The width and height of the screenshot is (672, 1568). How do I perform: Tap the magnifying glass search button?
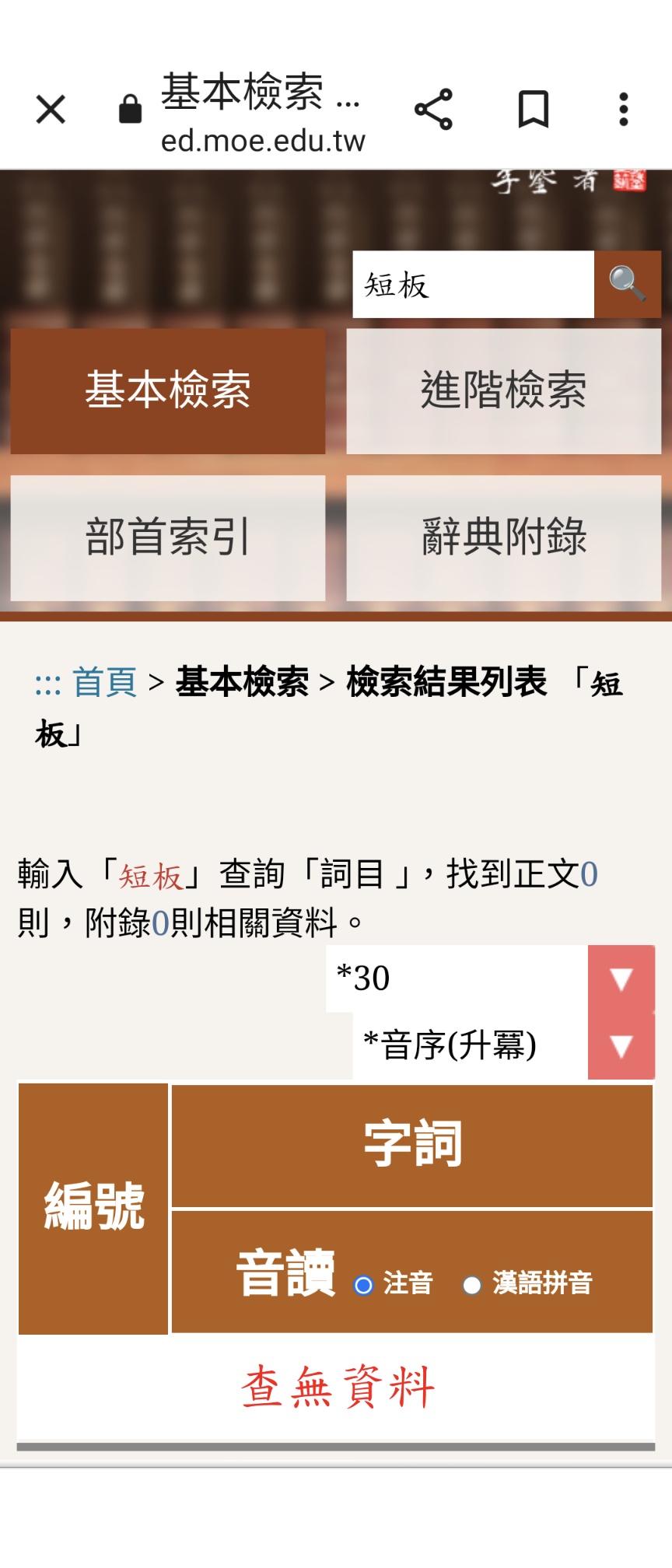coord(627,285)
